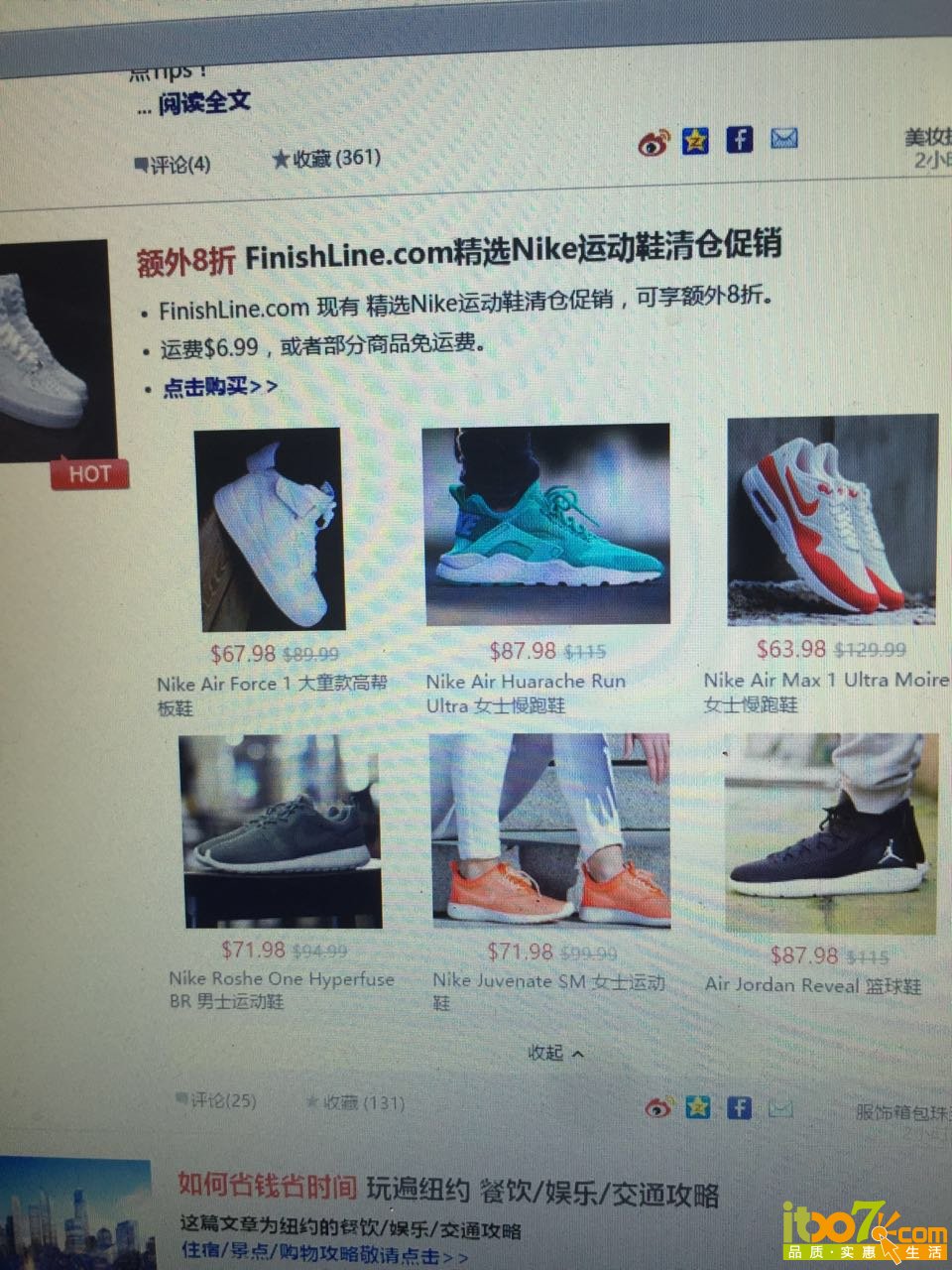Viewport: 952px width, 1270px height.
Task: View the Air Jordan Reveal basketball shoe
Action: [831, 833]
